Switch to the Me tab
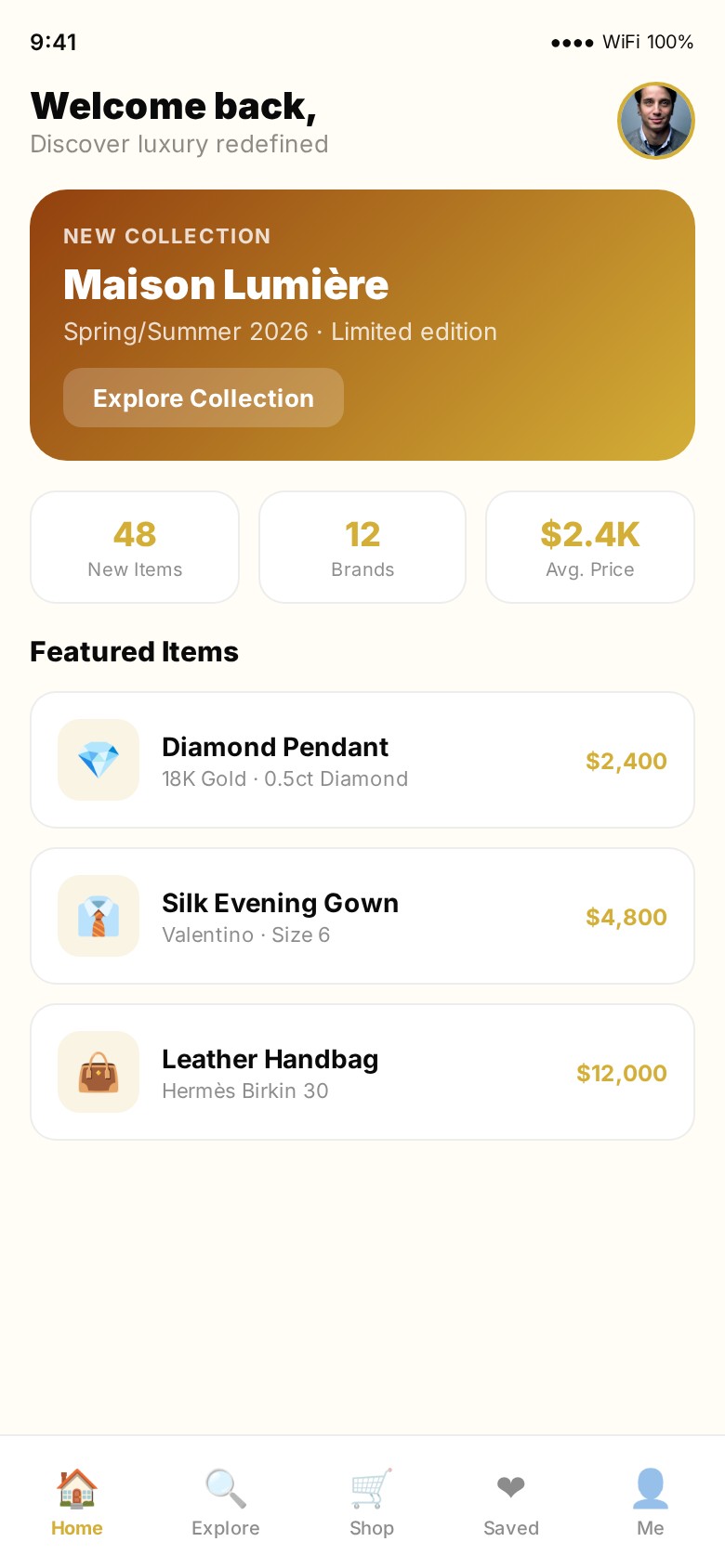This screenshot has width=725, height=1568. pos(651,1502)
